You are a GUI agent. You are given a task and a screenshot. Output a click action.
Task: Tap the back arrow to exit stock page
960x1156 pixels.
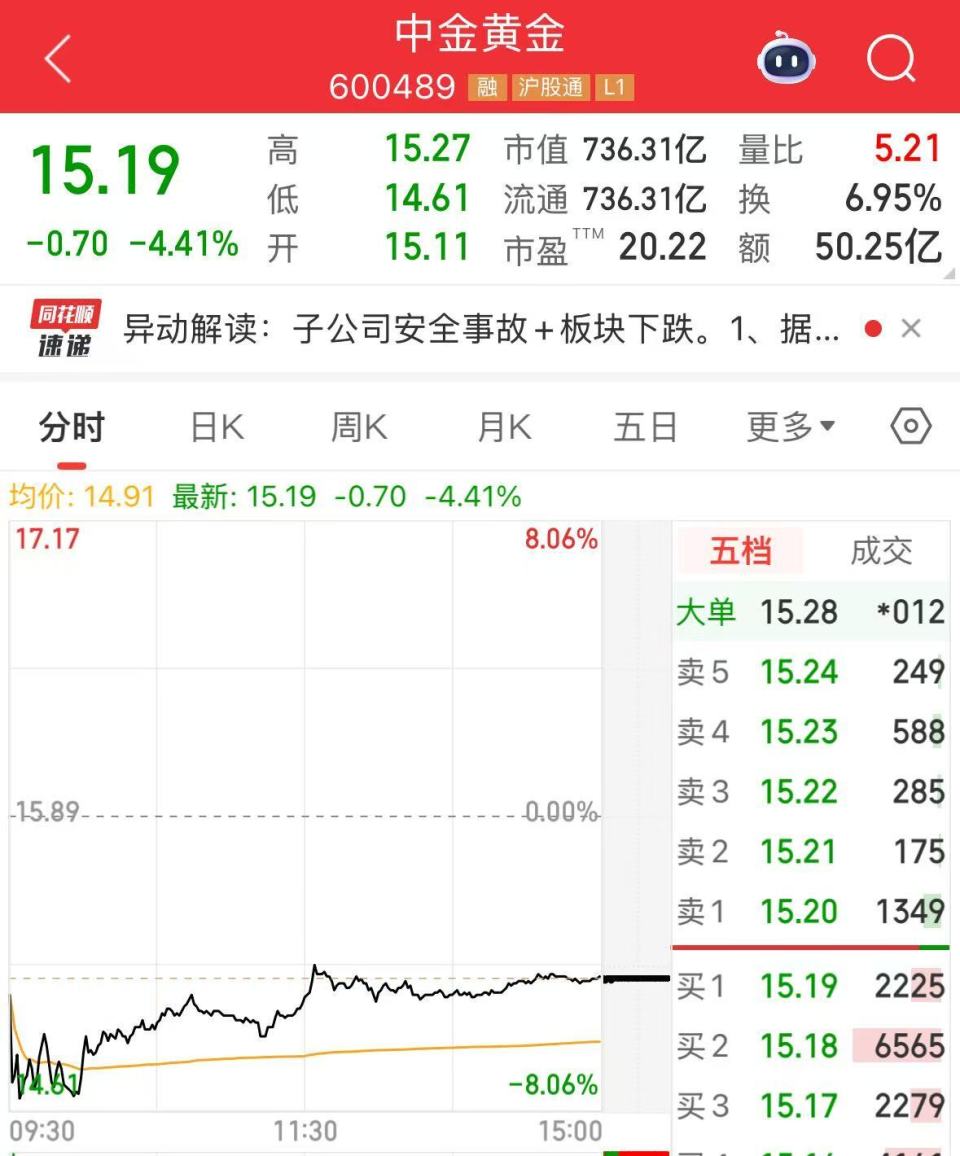57,57
